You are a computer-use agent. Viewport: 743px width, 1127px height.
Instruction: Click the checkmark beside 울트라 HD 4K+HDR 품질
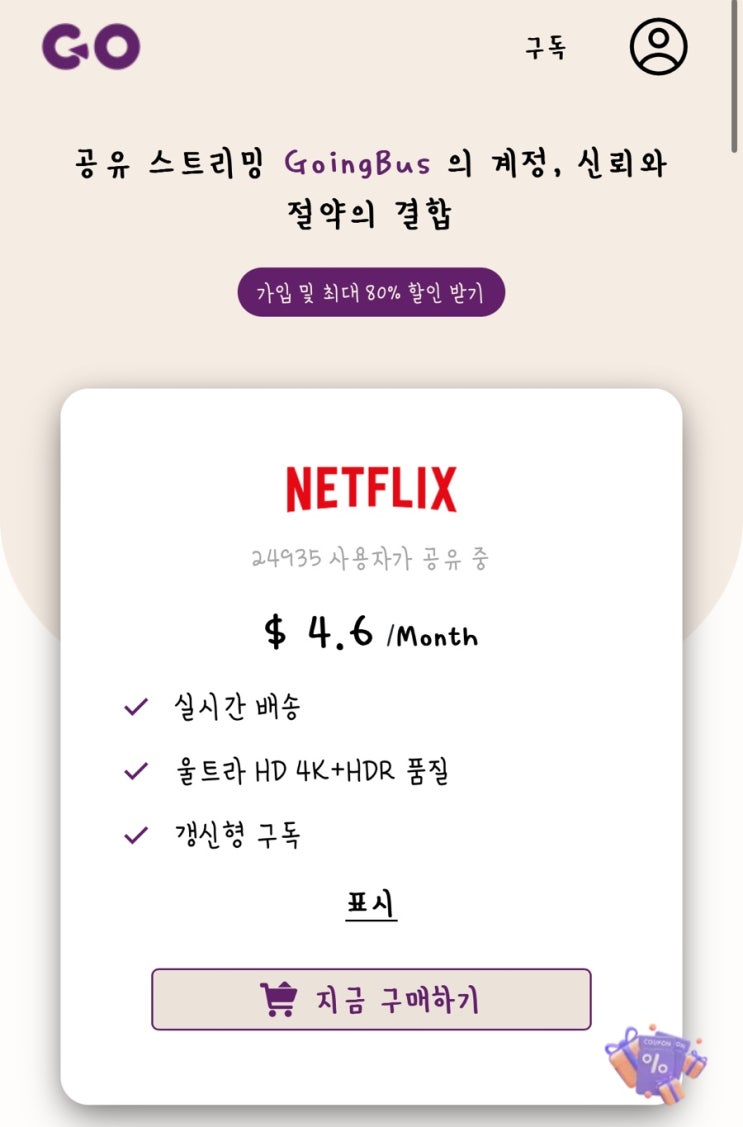coord(131,770)
